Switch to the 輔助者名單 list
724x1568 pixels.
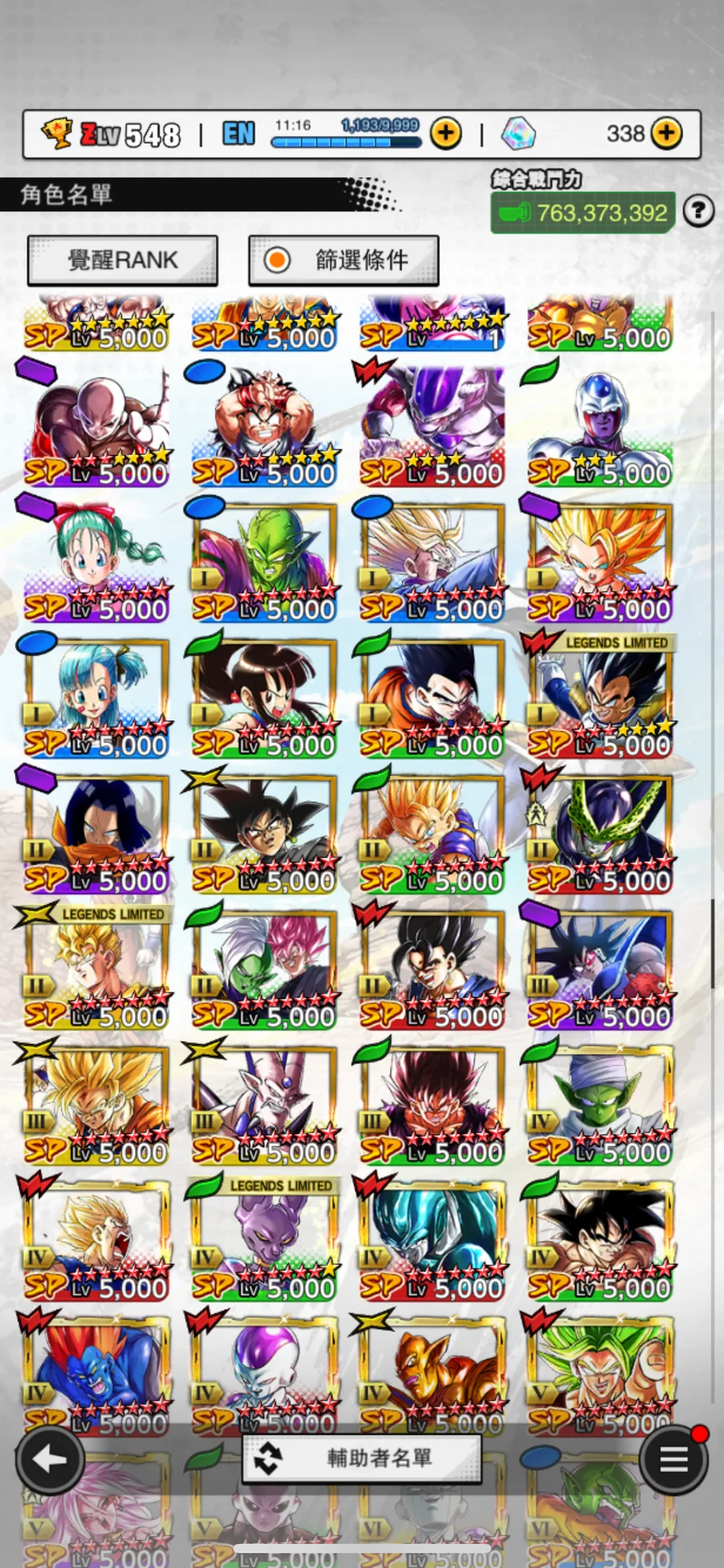coord(362,1458)
